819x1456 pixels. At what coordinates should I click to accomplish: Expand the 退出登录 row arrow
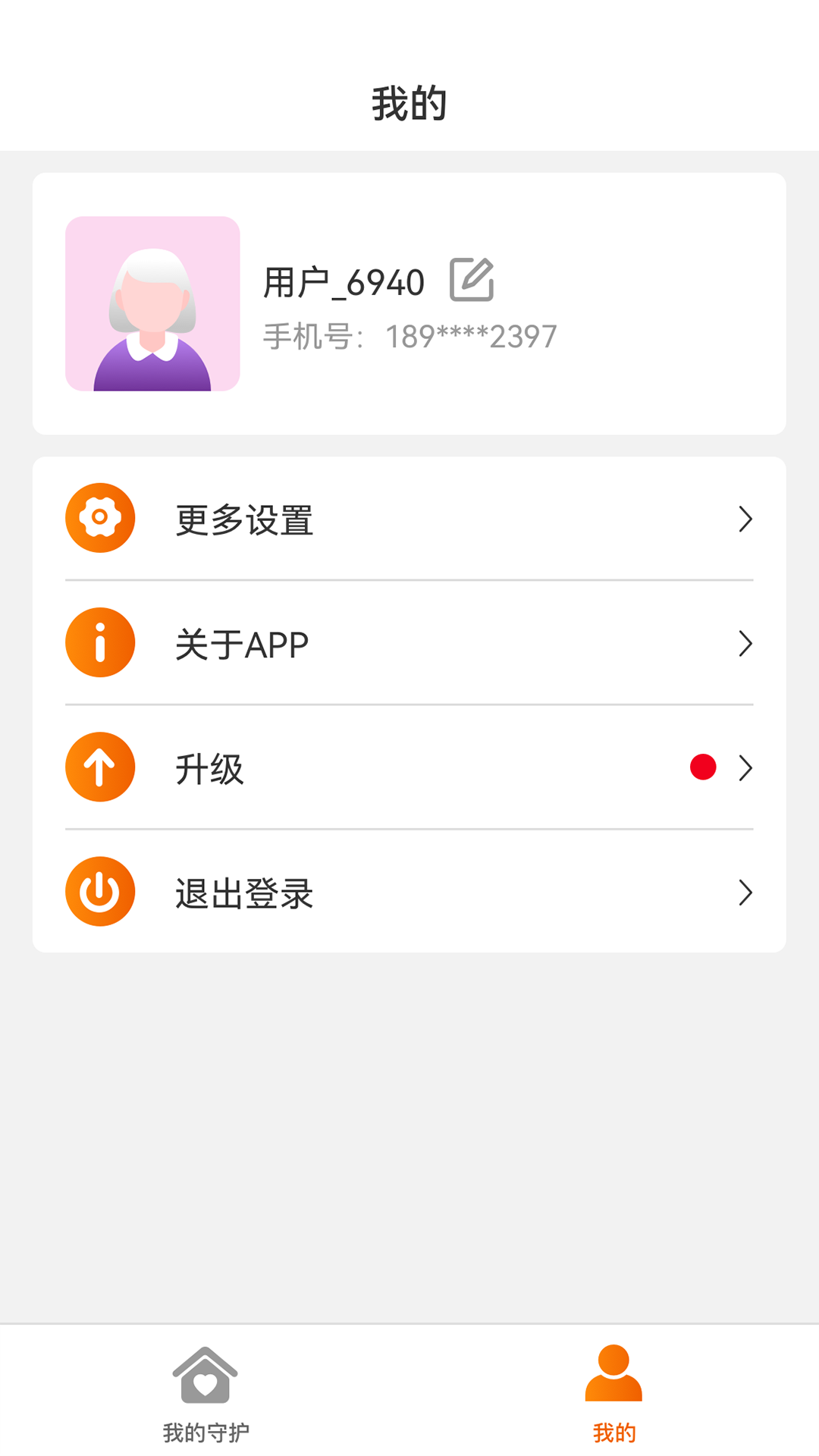tap(746, 893)
